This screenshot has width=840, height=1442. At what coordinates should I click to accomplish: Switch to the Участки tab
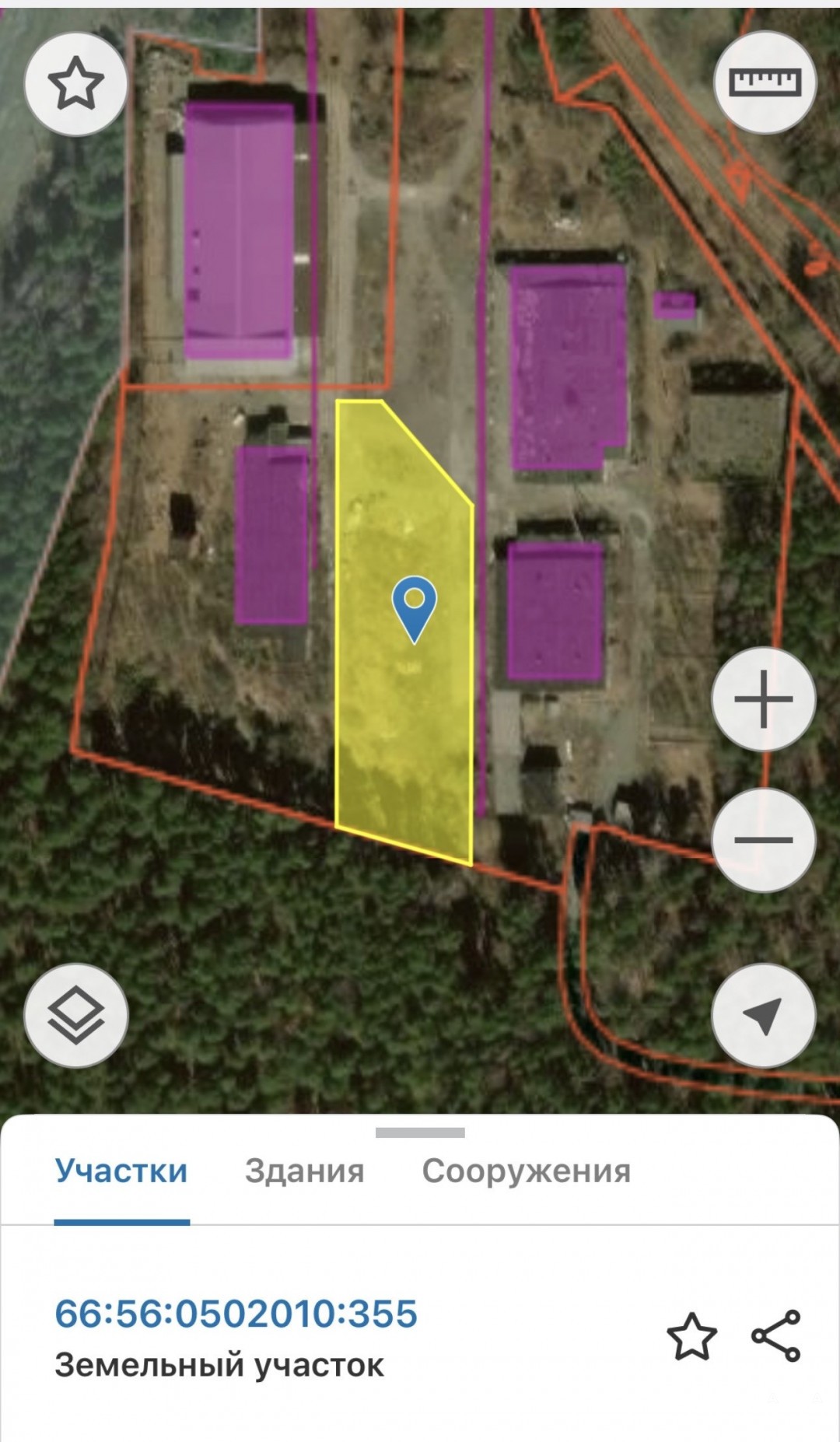click(121, 1171)
